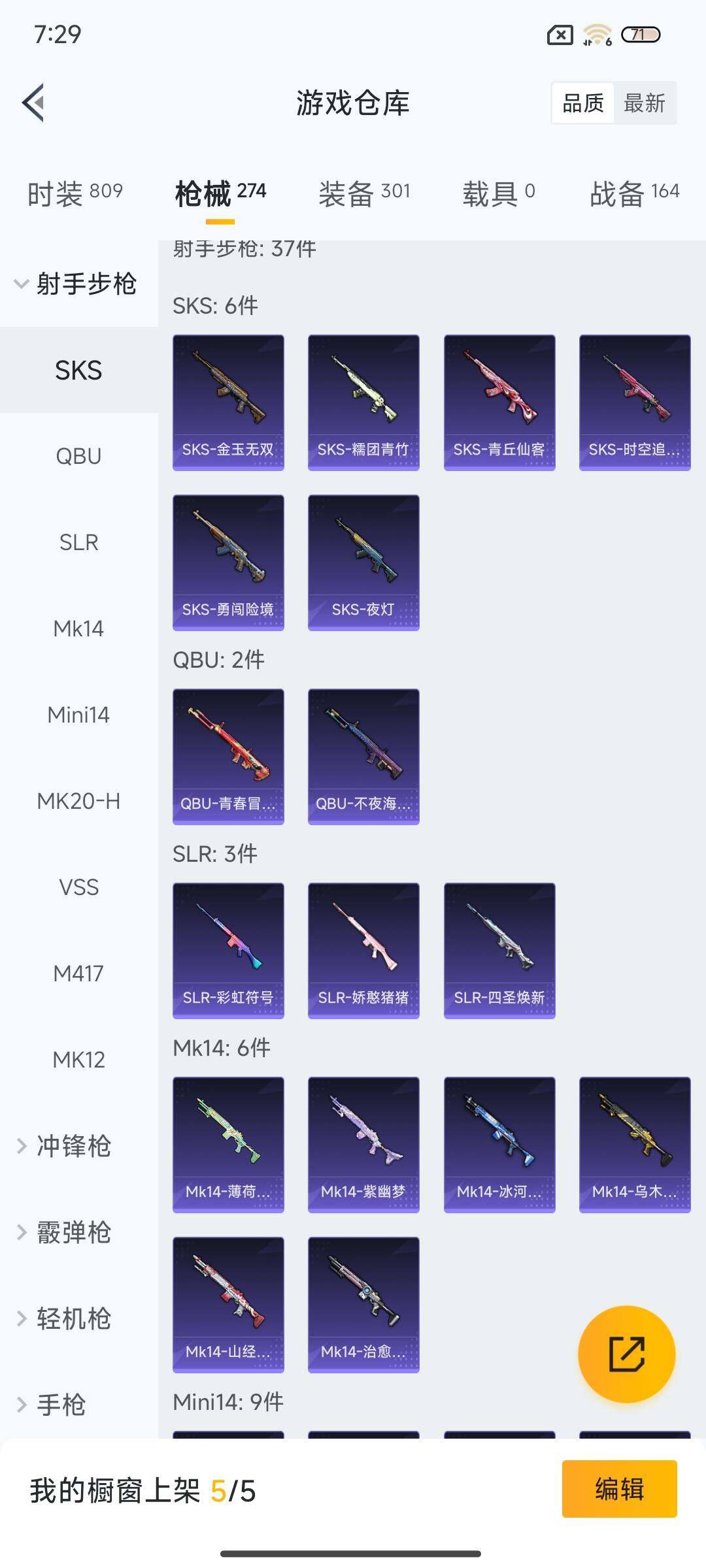The height and width of the screenshot is (1568, 706).
Task: Open the 载具 tab
Action: click(499, 193)
